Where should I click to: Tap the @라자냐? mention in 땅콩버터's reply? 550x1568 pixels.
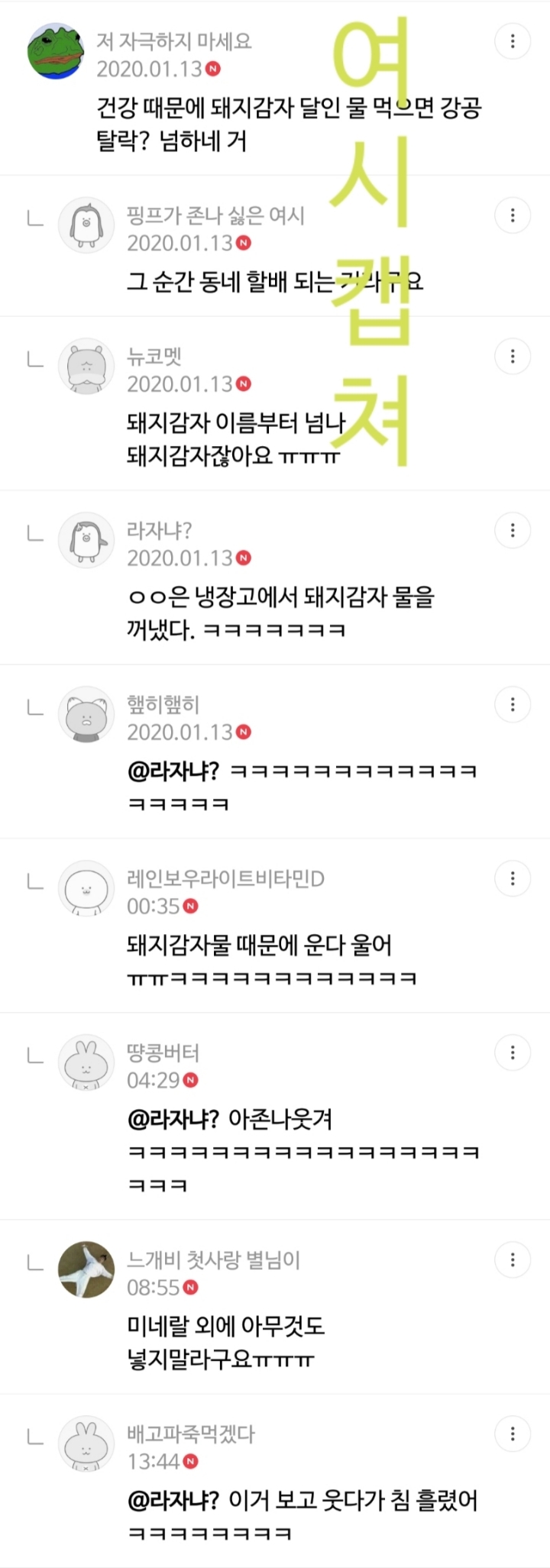pyautogui.click(x=173, y=1120)
